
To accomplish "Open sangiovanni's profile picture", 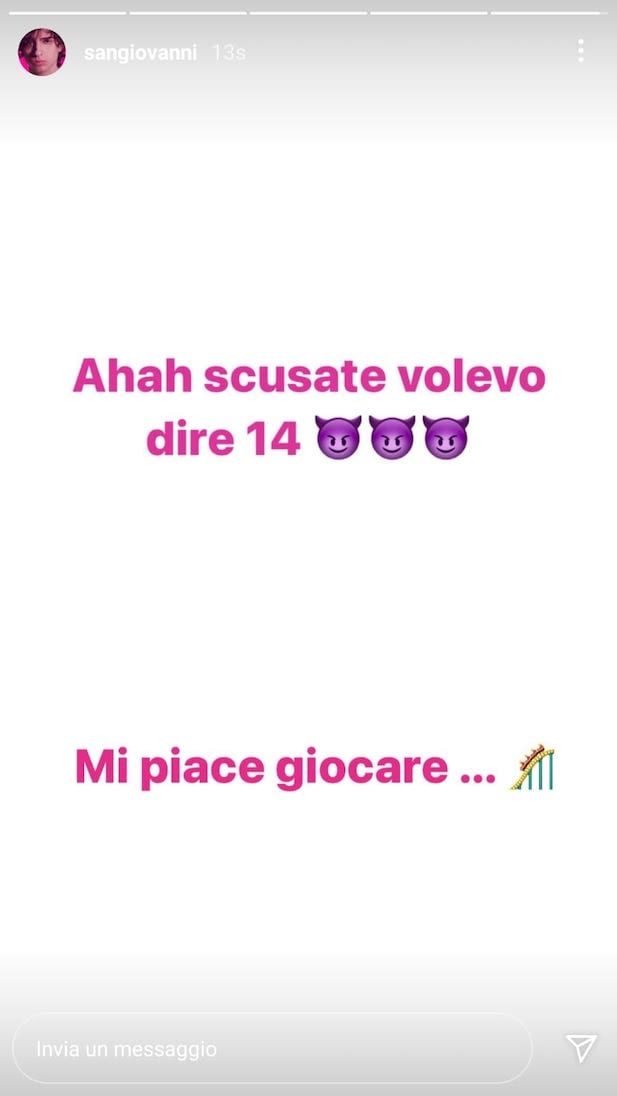I will [x=42, y=52].
